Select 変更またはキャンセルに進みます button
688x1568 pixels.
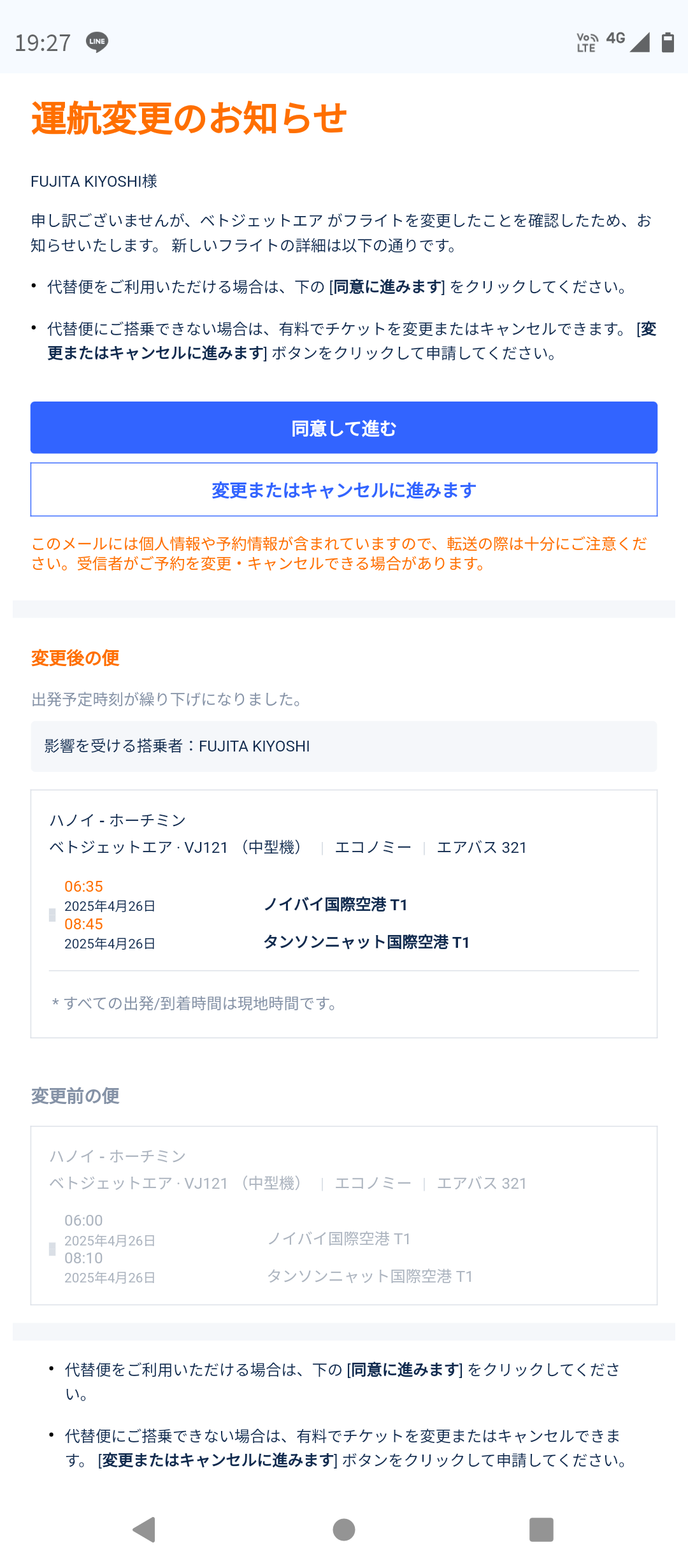click(x=344, y=490)
